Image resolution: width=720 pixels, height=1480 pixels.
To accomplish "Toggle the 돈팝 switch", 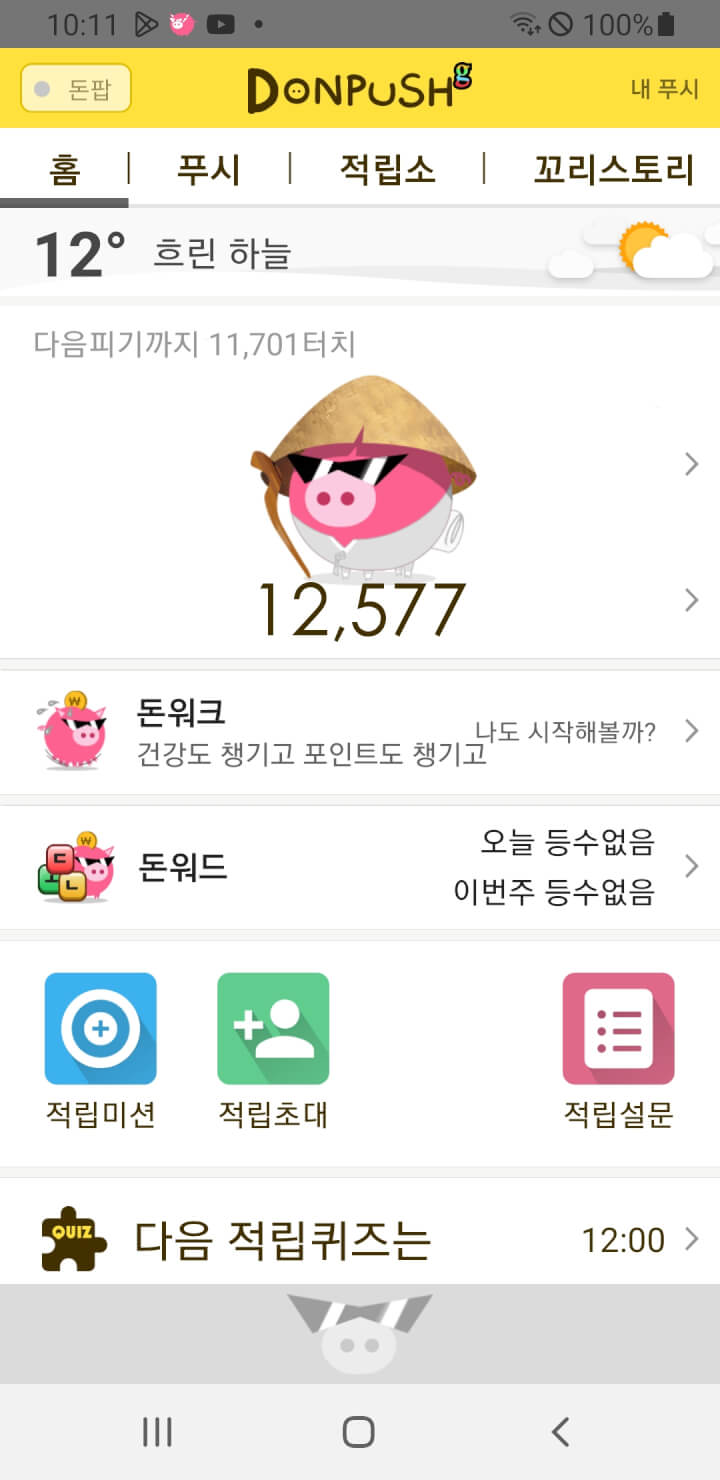I will point(76,90).
